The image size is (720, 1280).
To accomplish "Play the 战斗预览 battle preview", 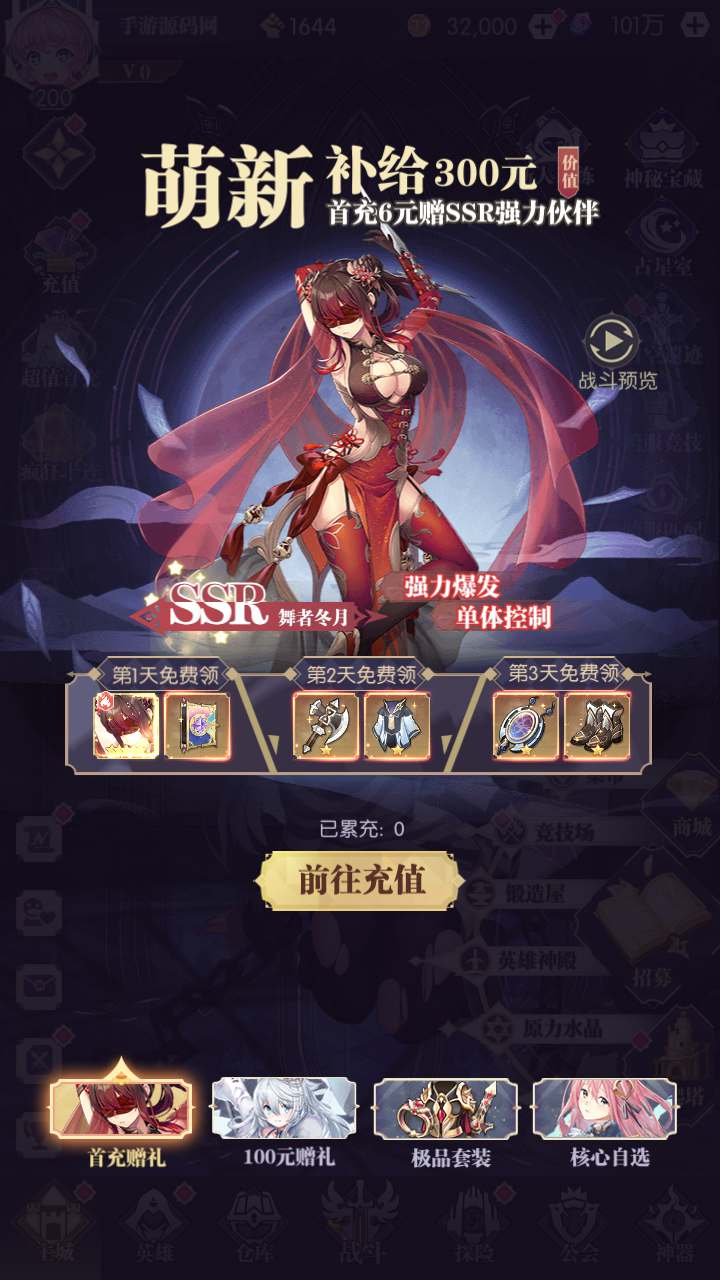I will pos(612,353).
